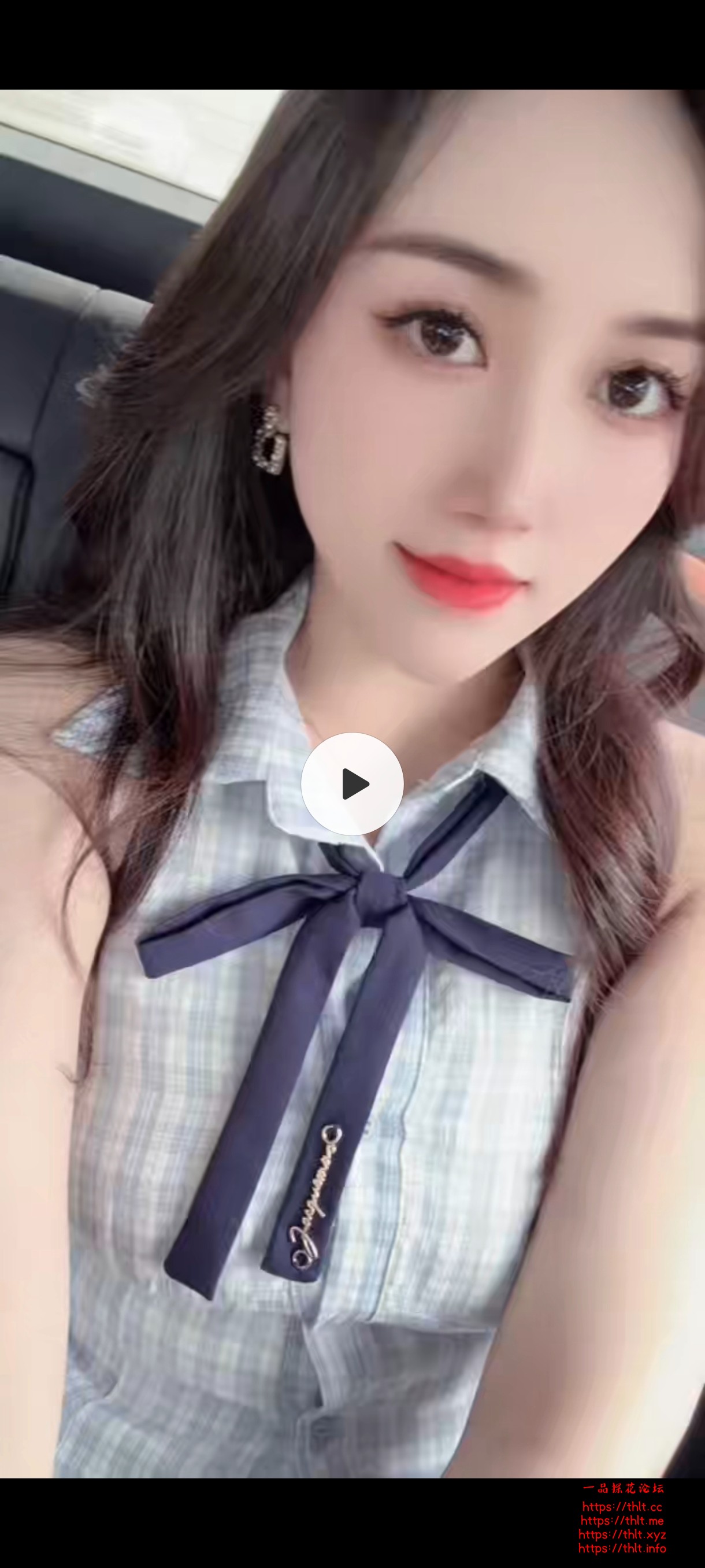Viewport: 705px width, 1568px height.
Task: Click anywhere on the selfie image
Action: point(352,548)
